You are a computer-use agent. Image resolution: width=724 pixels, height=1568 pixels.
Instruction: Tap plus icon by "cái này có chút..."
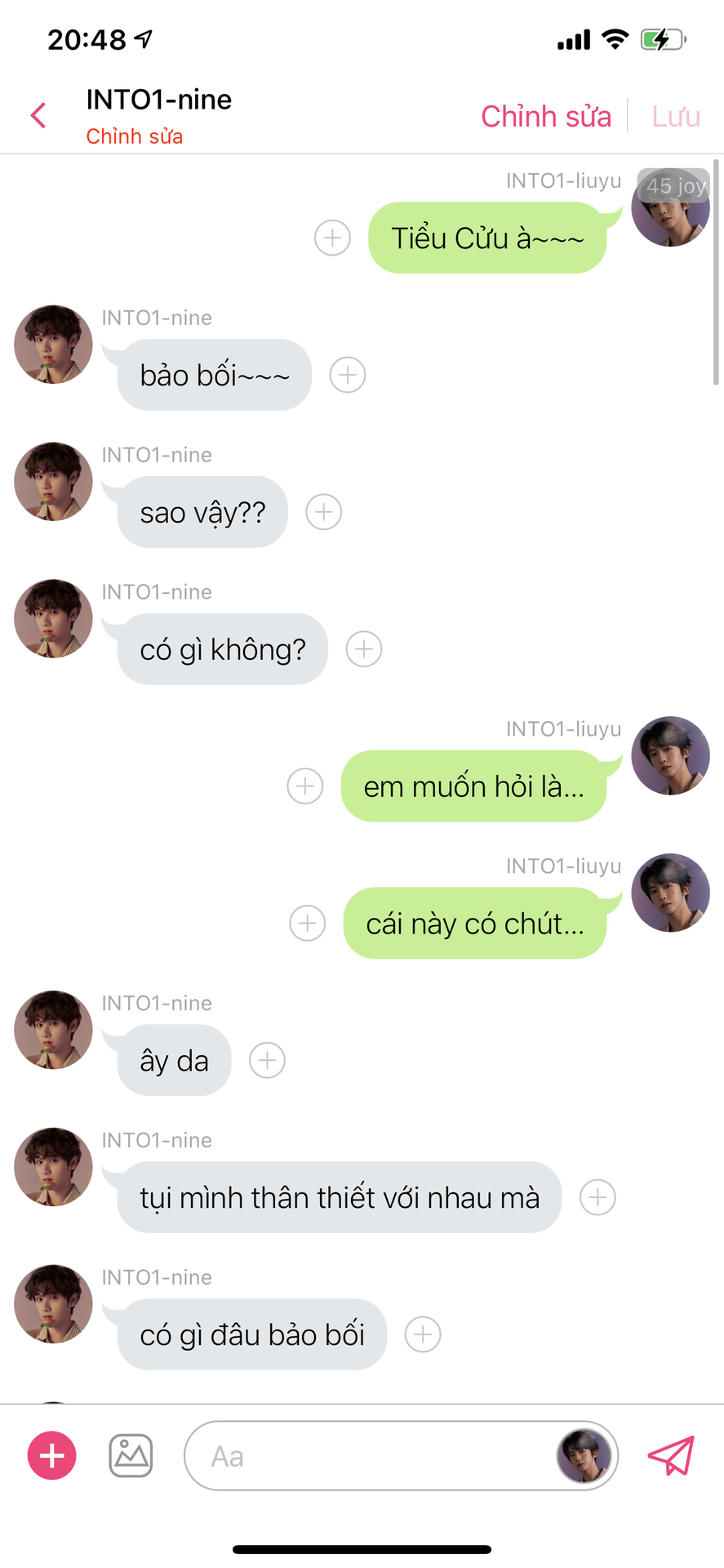308,924
